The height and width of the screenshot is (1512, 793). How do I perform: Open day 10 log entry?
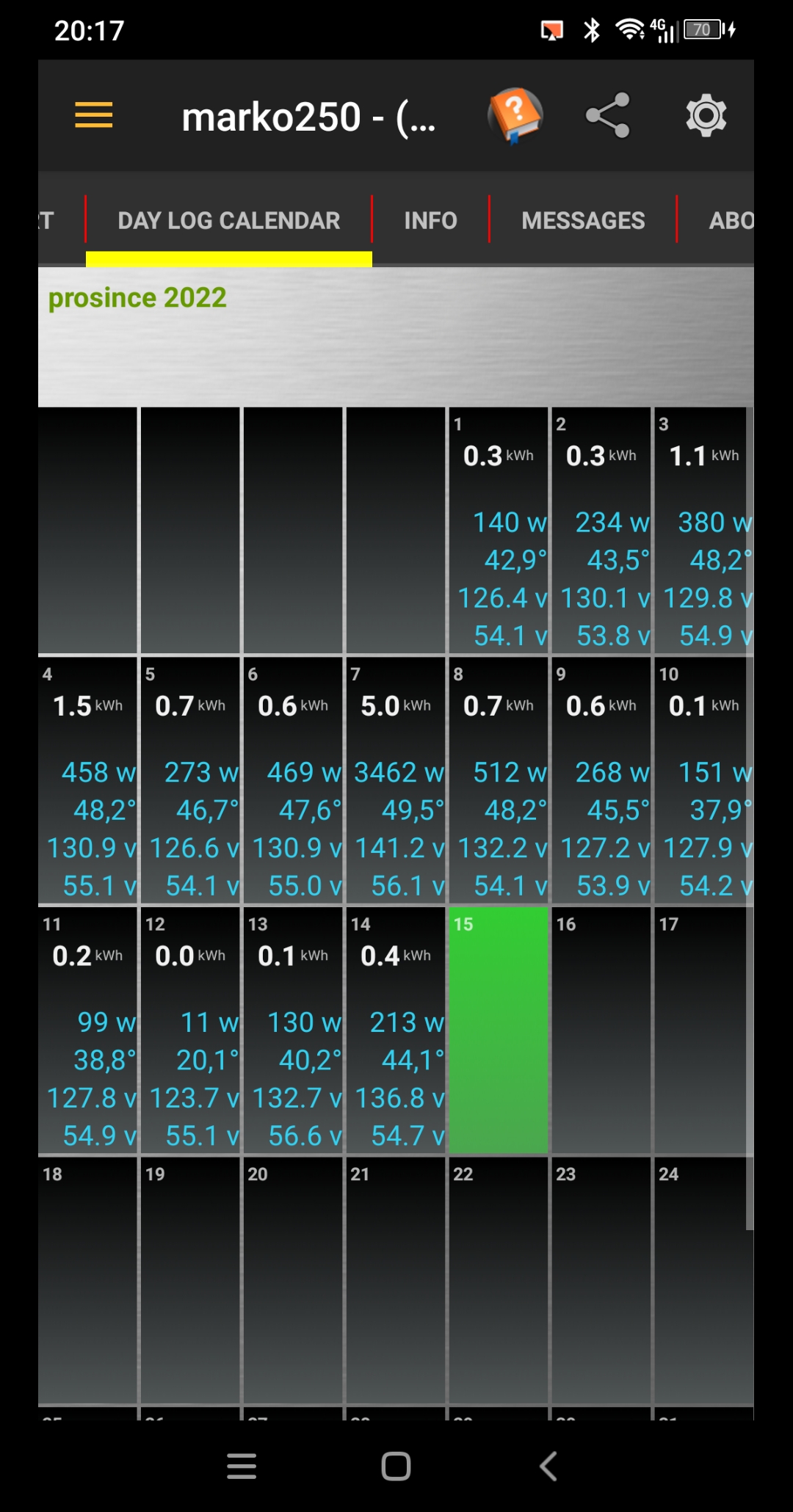pyautogui.click(x=703, y=779)
